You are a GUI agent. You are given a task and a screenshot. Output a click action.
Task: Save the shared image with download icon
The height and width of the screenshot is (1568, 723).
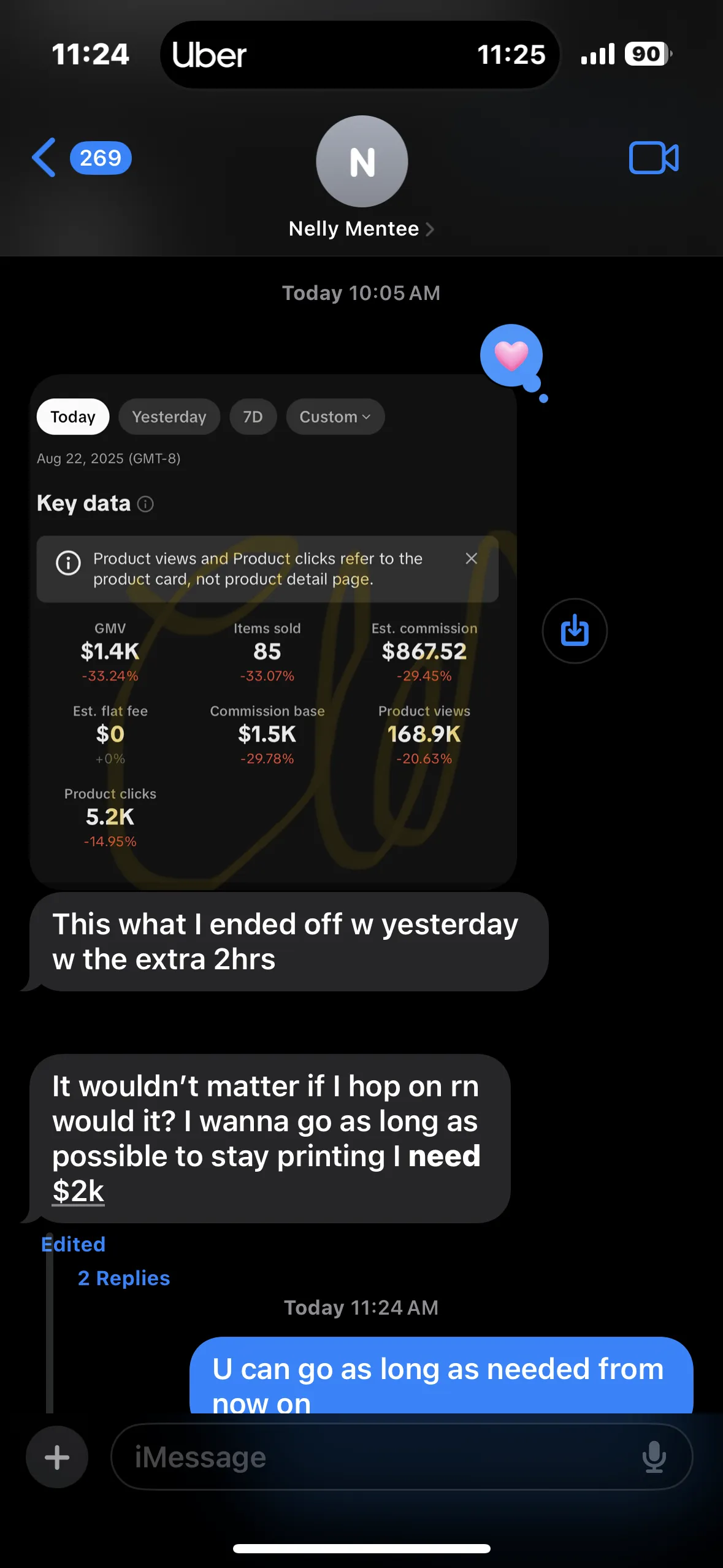click(575, 631)
